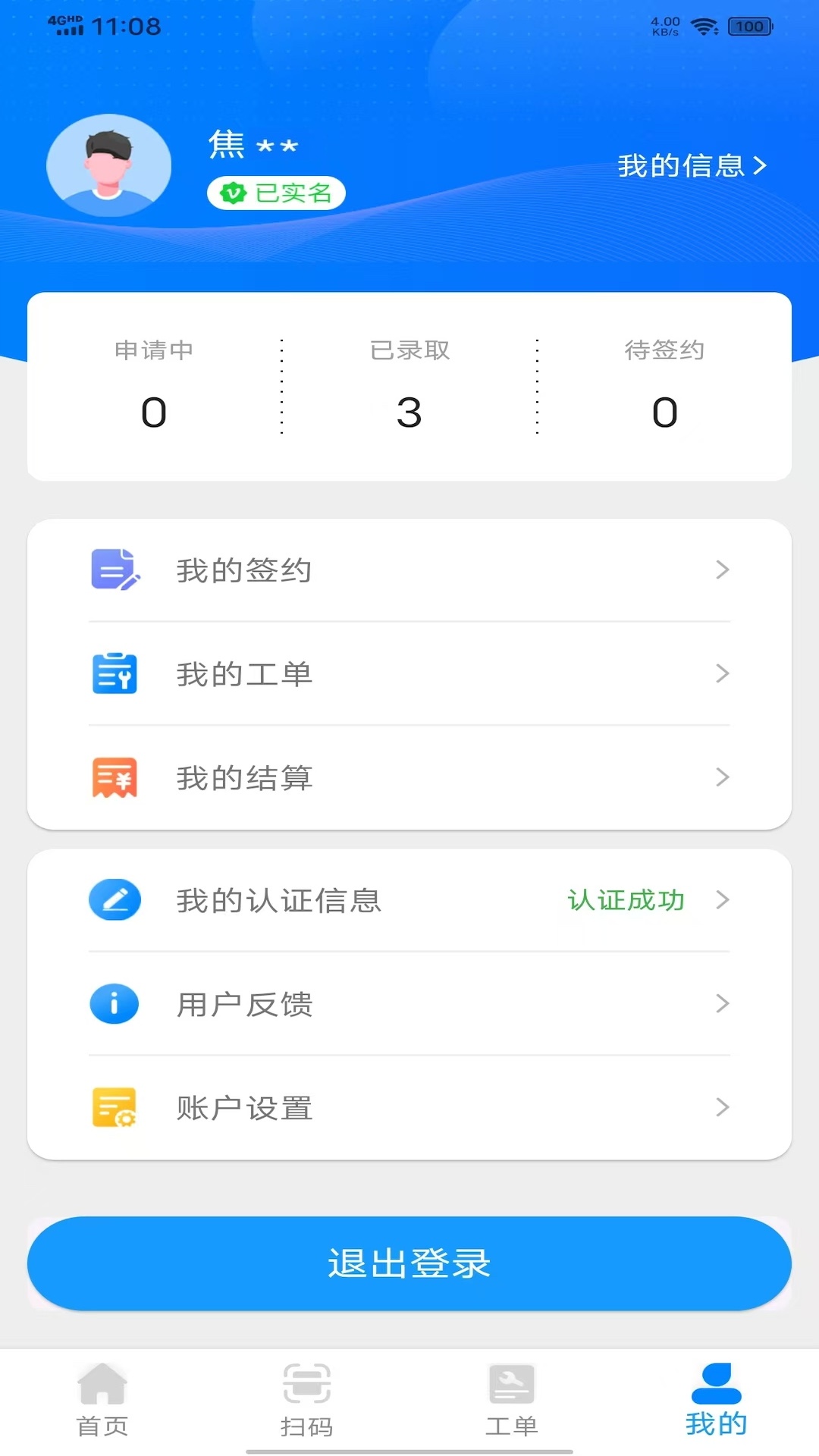This screenshot has width=819, height=1456.
Task: Click the 已实名 verified badge
Action: click(276, 193)
